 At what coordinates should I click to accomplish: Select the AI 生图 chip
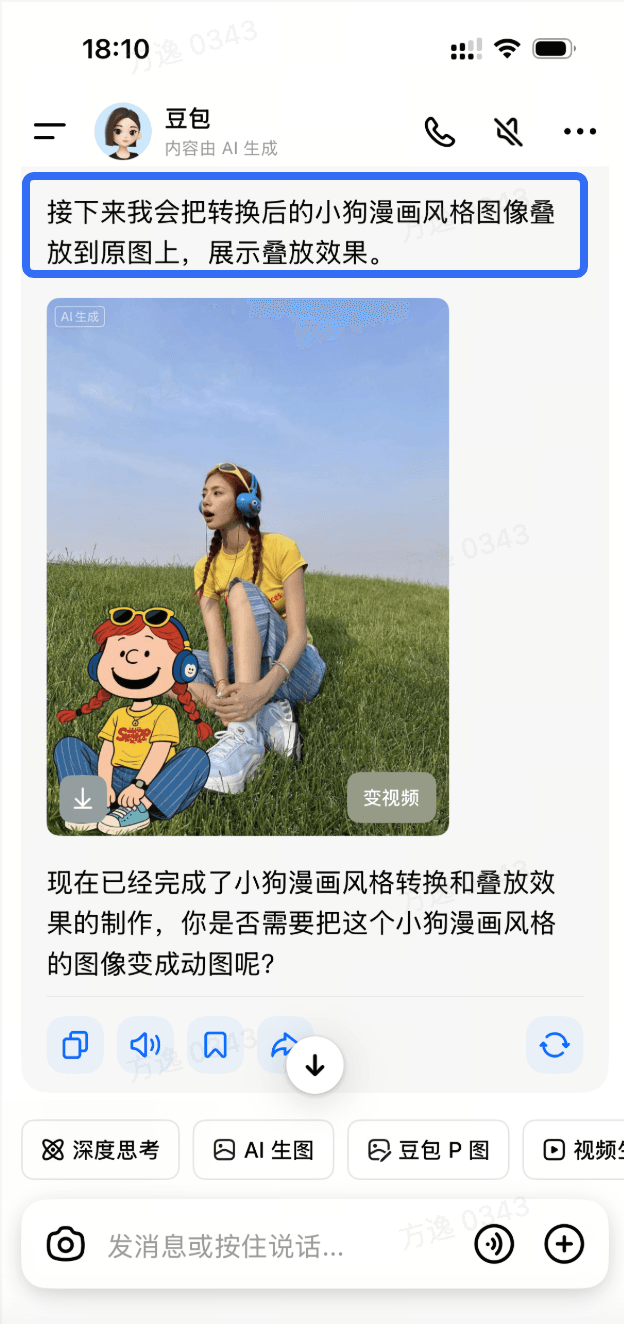pos(264,1150)
